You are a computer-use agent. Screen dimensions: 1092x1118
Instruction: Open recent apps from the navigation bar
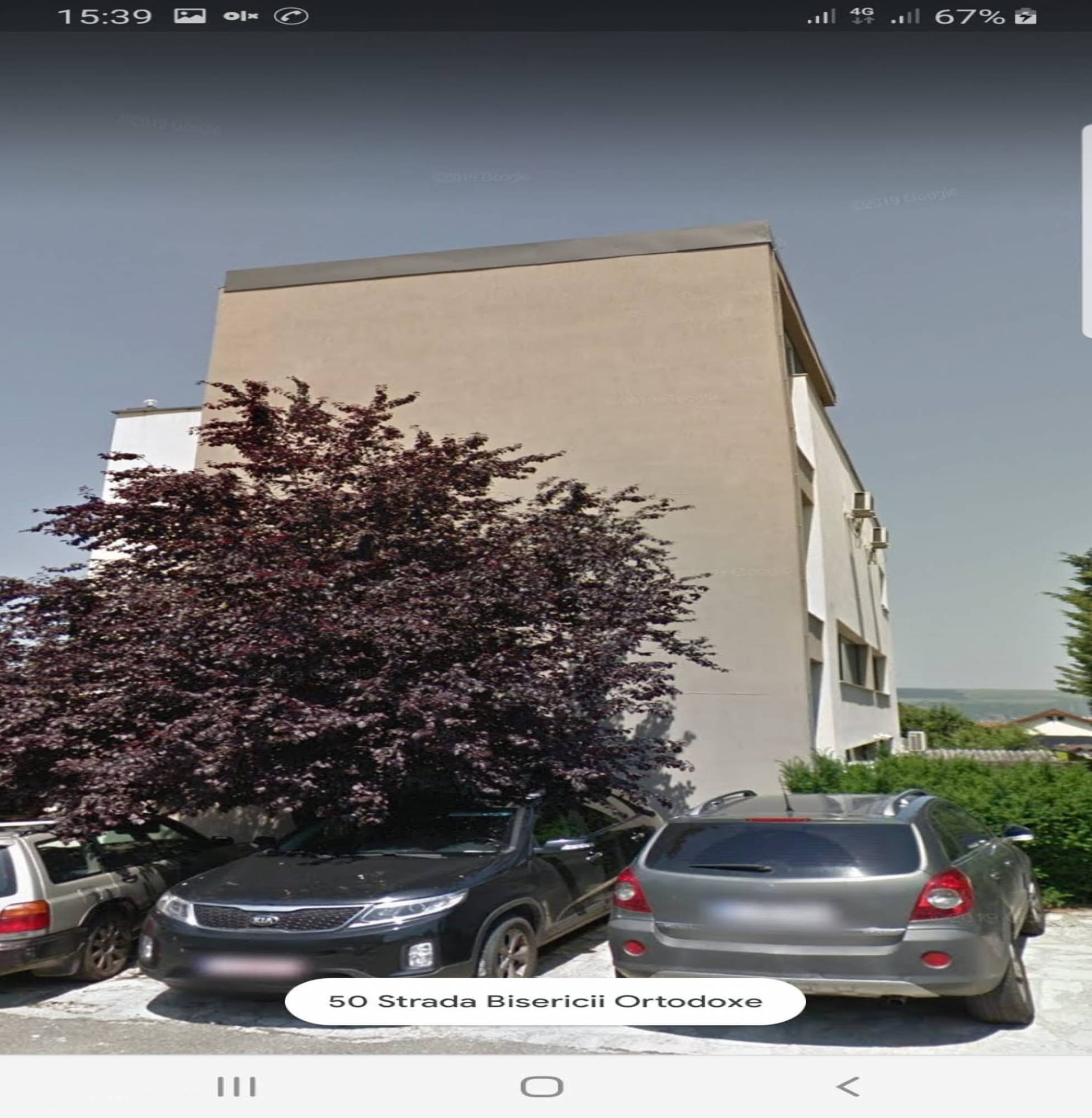click(x=237, y=1087)
